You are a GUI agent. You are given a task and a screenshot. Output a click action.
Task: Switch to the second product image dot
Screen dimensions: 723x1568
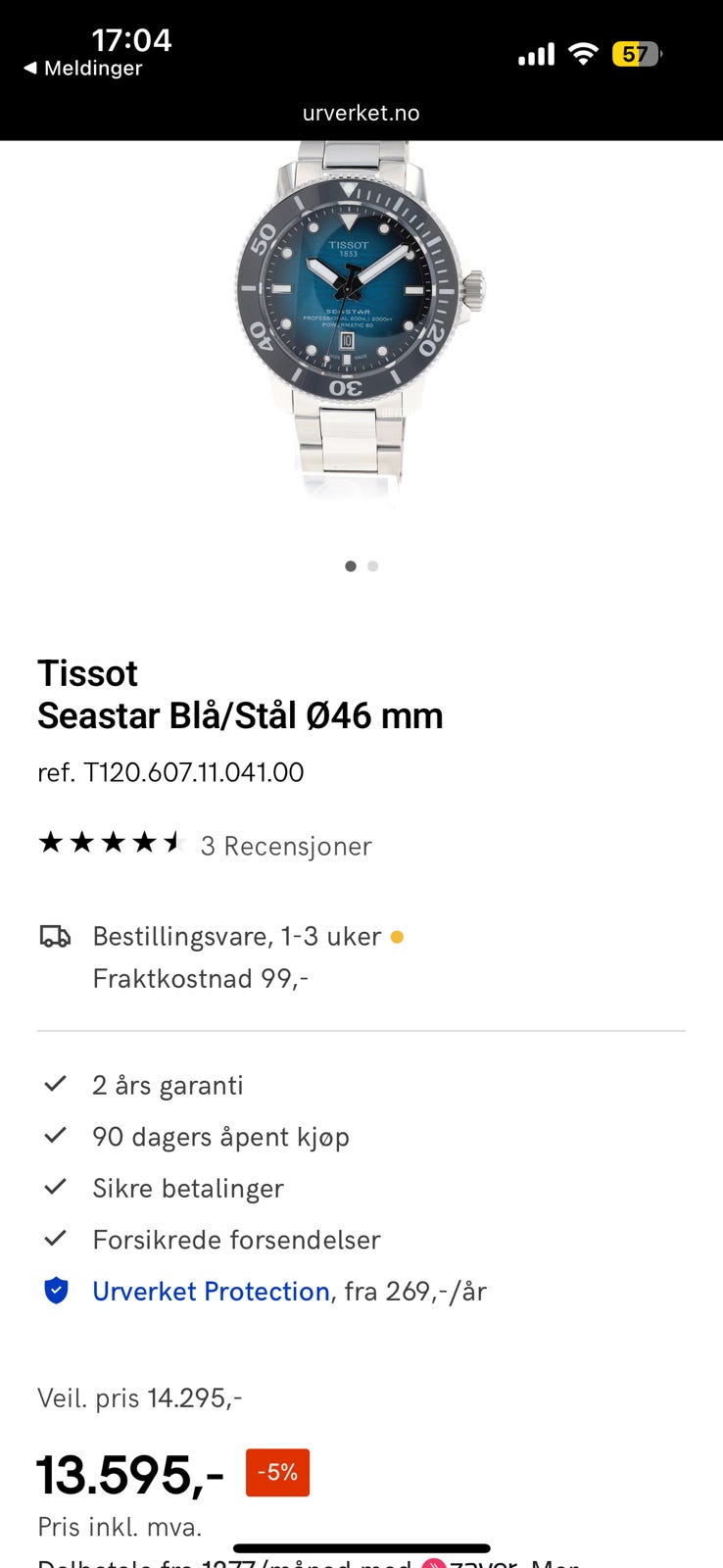pos(373,566)
